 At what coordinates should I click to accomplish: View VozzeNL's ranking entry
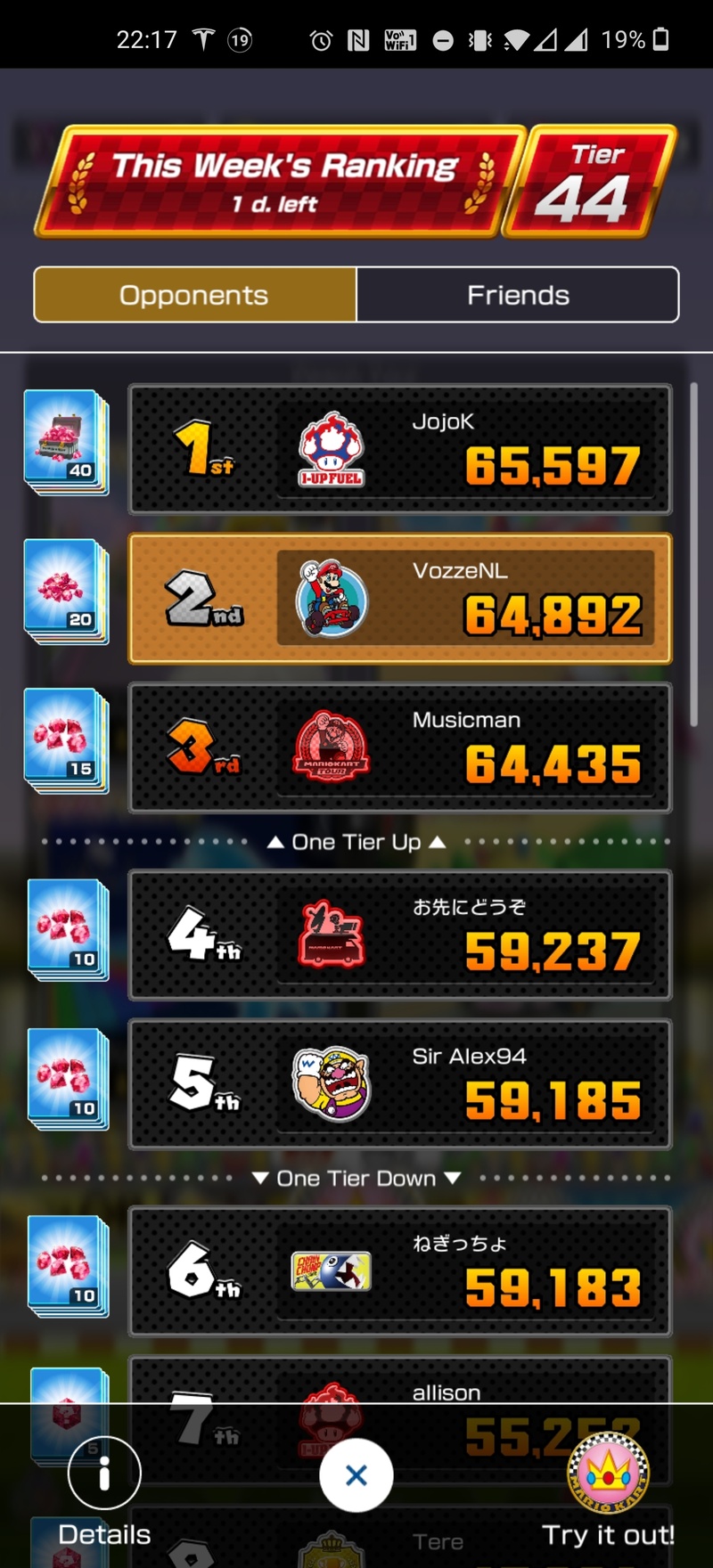399,599
